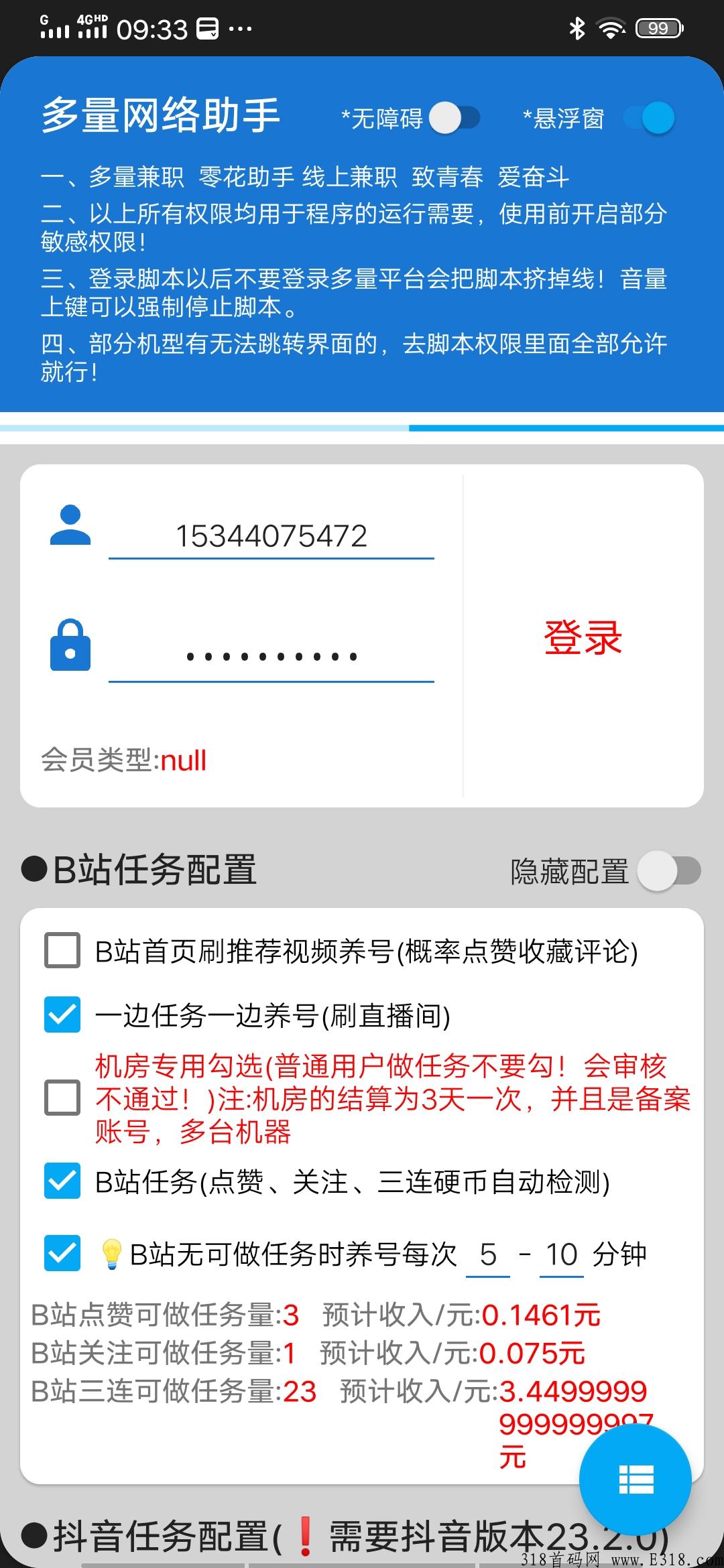Tap the red 登录 login button
Image resolution: width=724 pixels, height=1568 pixels.
(x=583, y=637)
